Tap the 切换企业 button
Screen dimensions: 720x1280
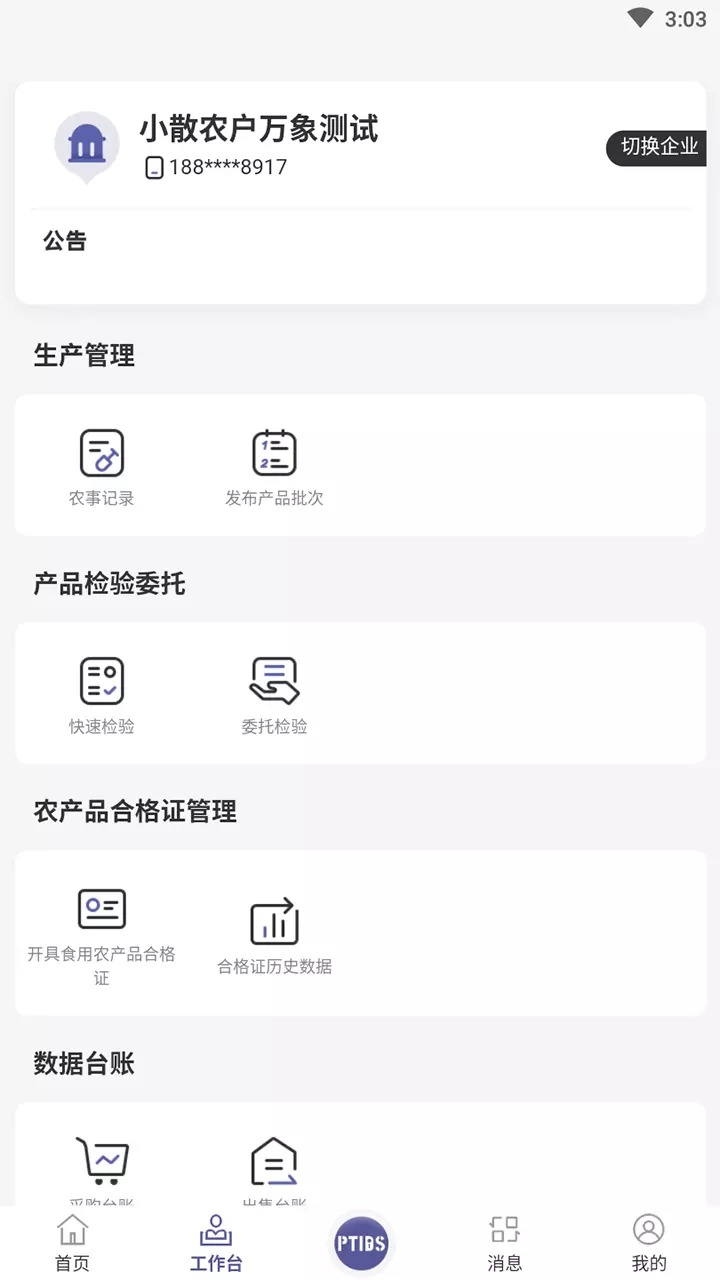click(x=658, y=147)
